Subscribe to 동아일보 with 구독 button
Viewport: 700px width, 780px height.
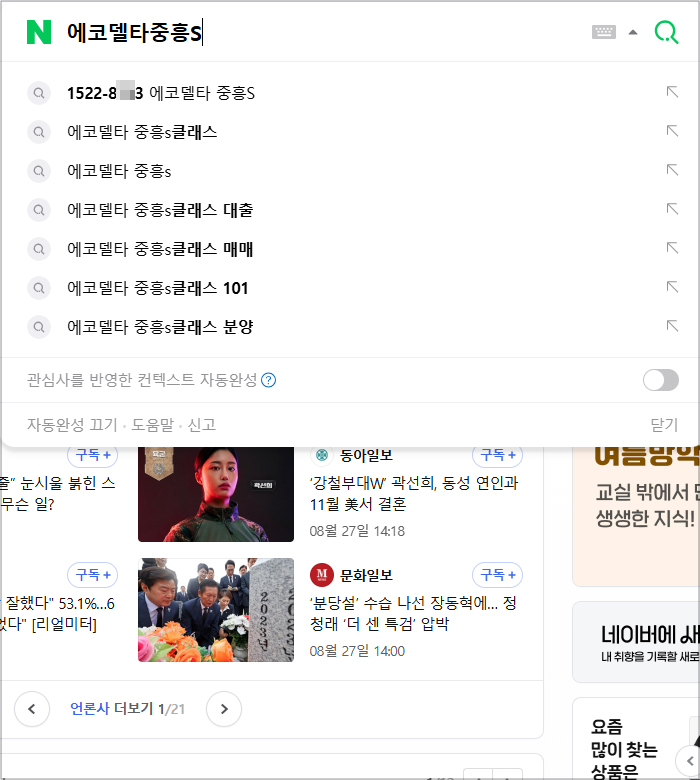coord(497,455)
